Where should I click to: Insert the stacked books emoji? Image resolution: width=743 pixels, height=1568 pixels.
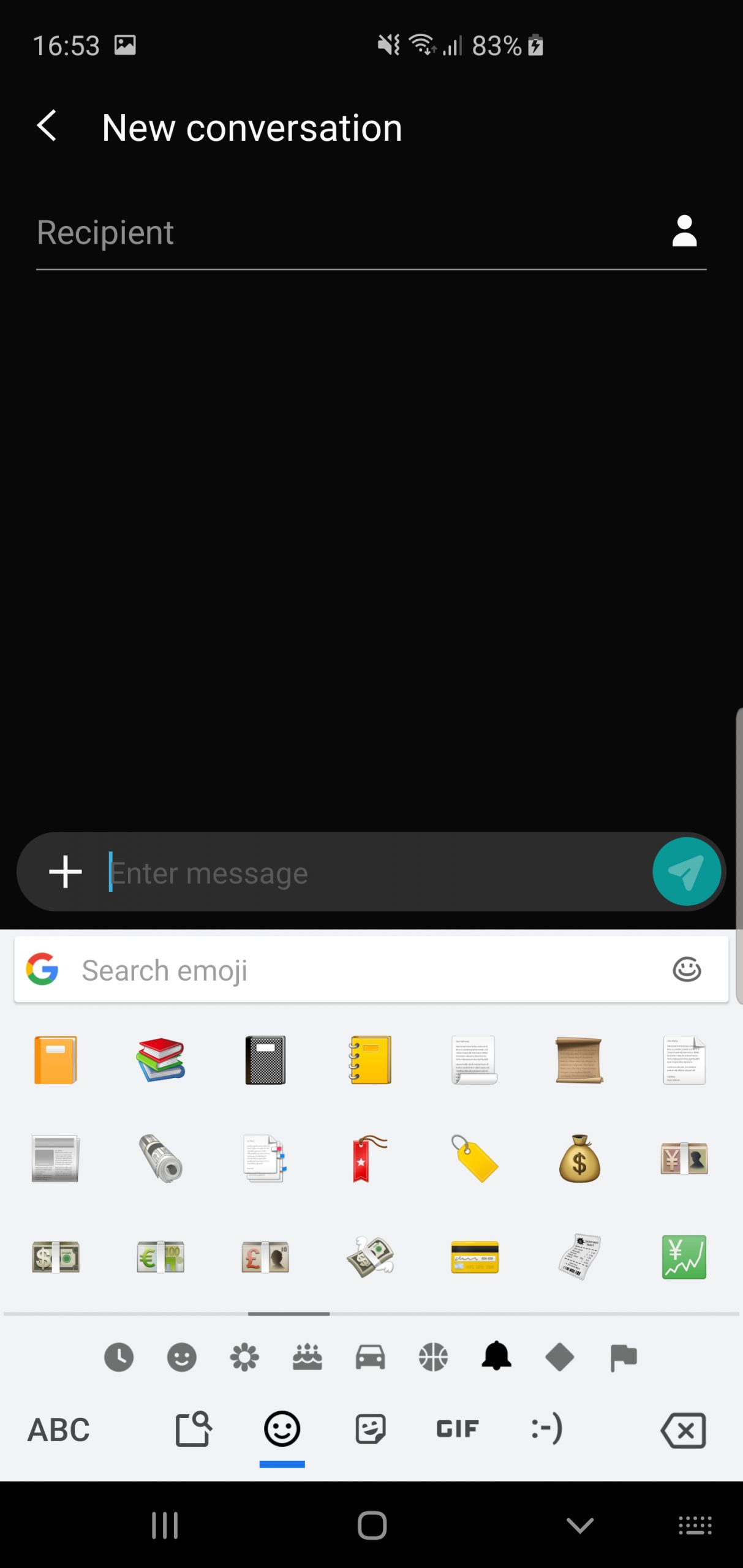click(160, 1060)
